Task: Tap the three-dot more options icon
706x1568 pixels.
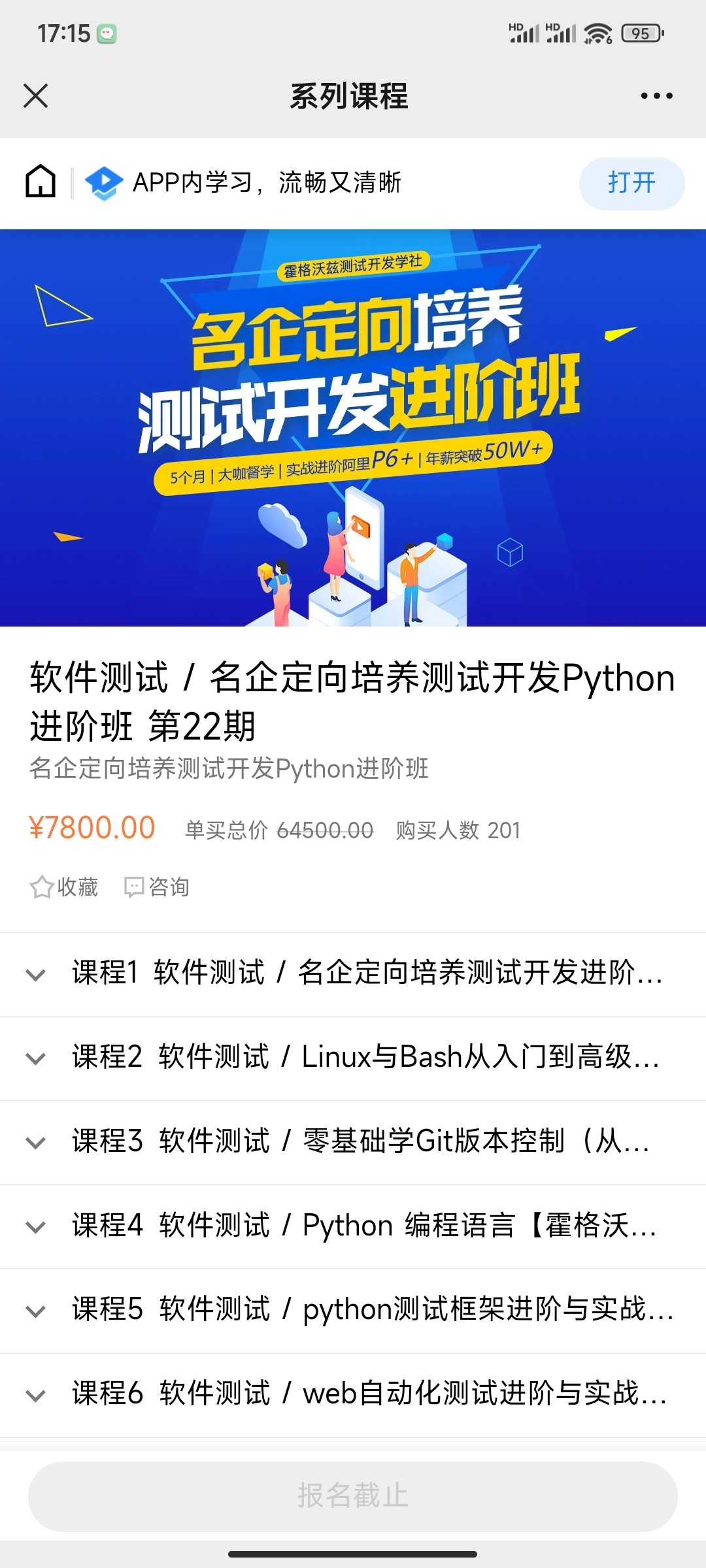Action: point(657,96)
